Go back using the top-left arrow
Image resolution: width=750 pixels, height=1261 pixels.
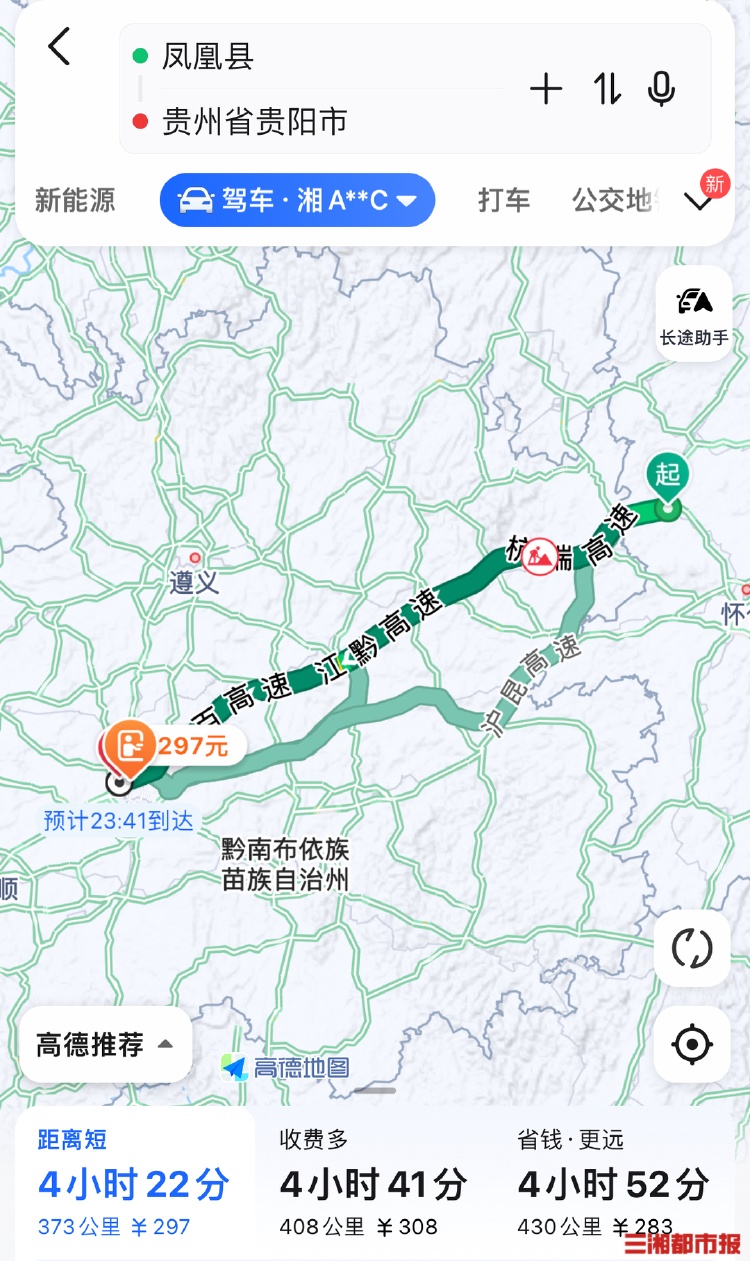point(60,47)
